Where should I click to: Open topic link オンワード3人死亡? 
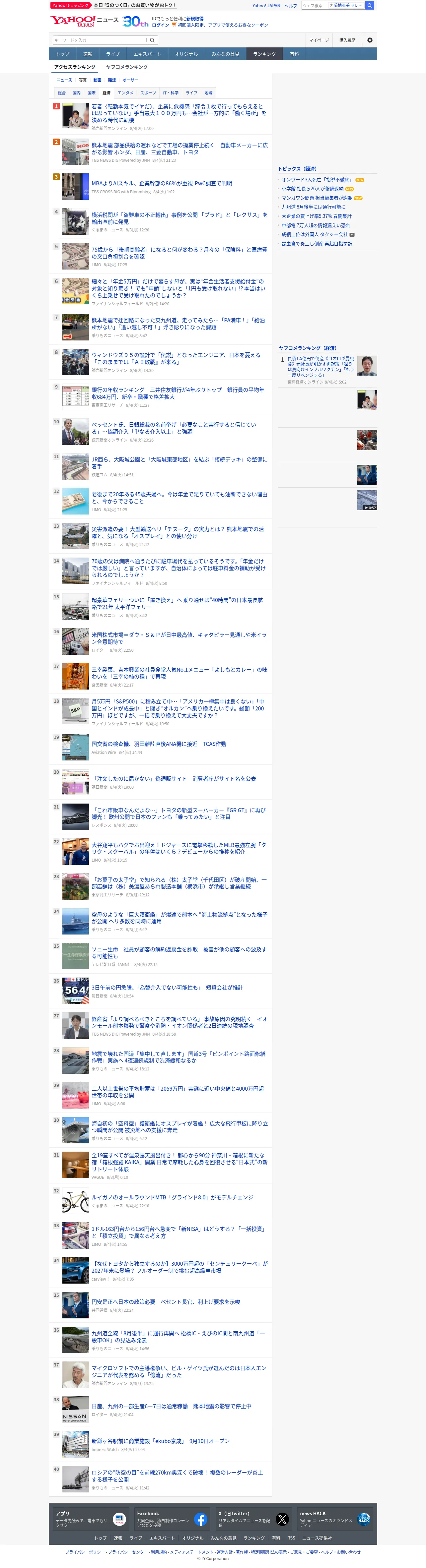316,180
